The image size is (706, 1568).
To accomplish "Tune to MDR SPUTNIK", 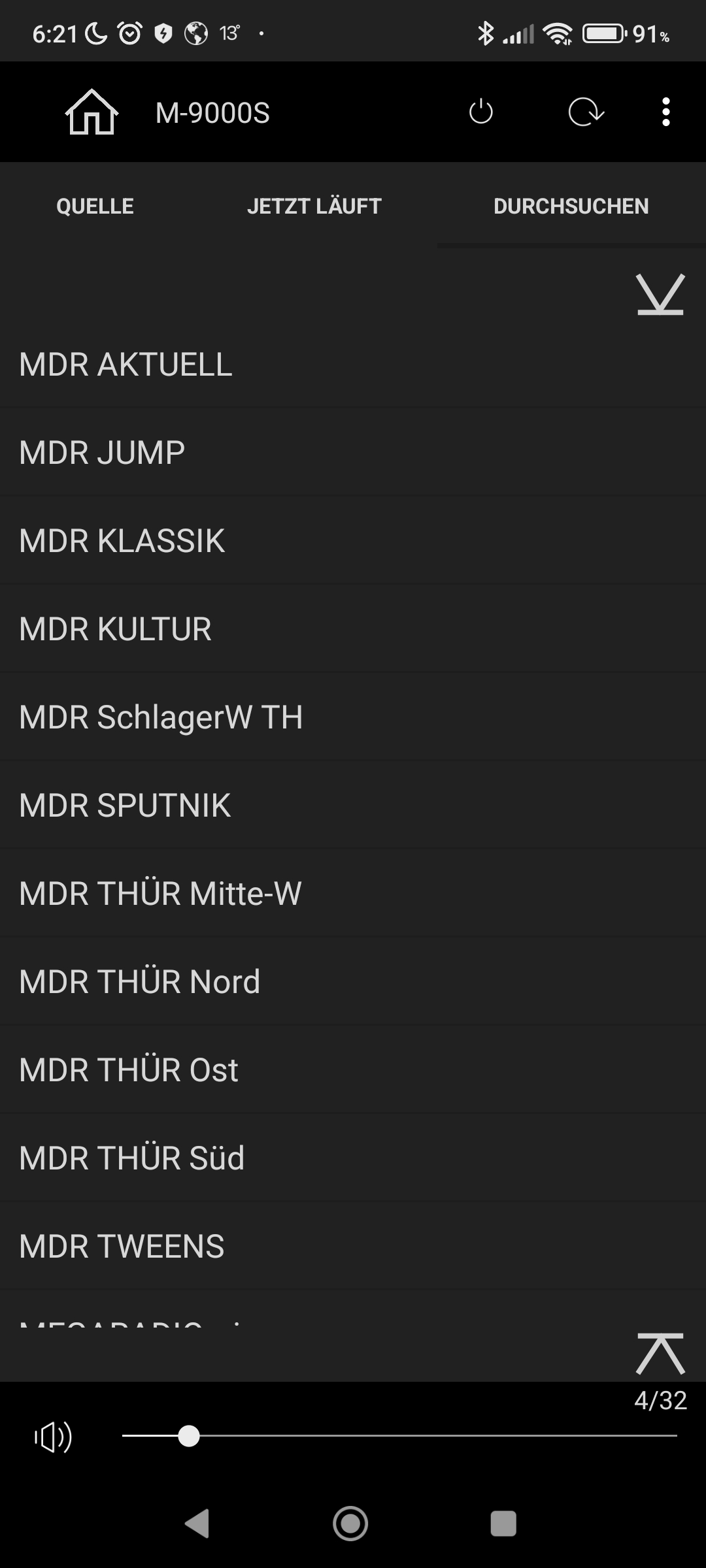I will point(125,806).
